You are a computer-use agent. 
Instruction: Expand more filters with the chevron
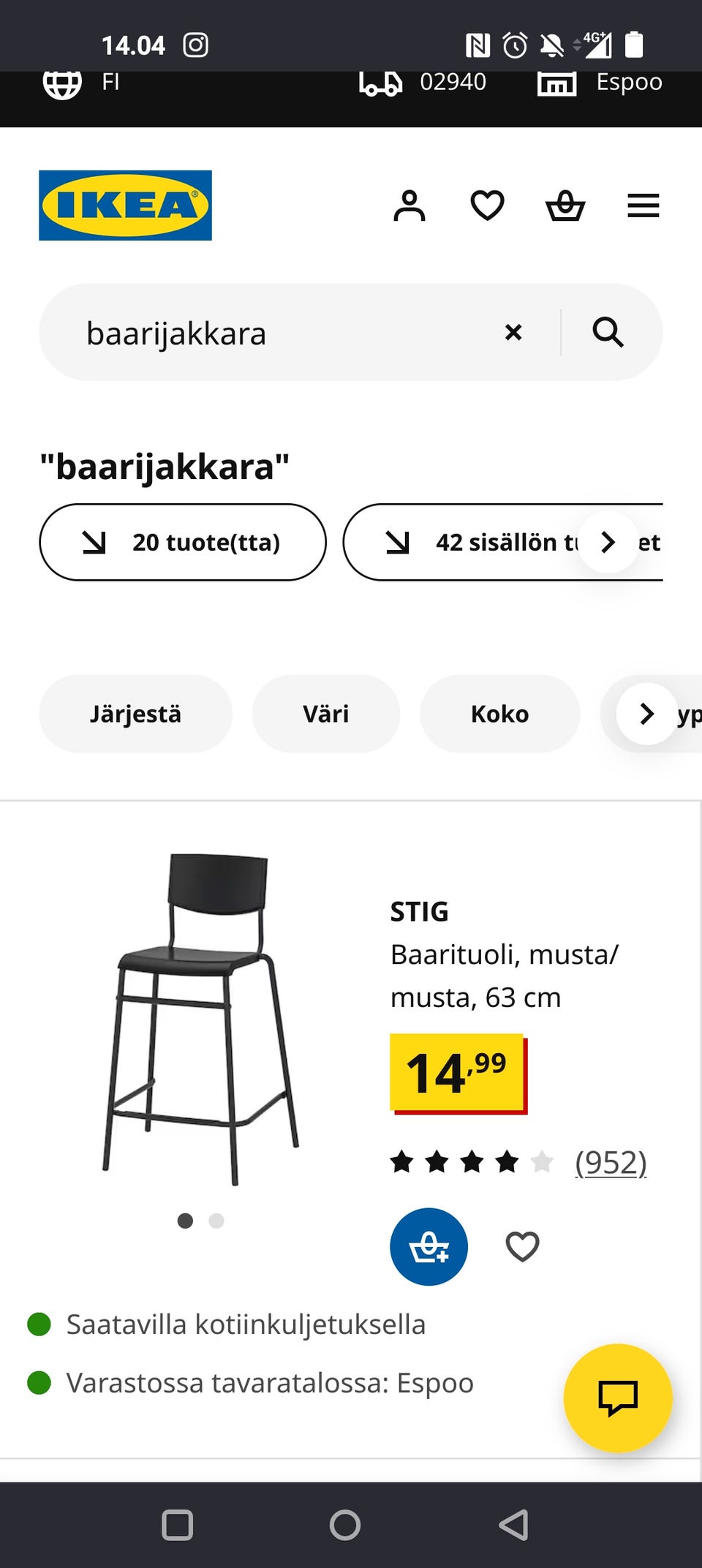[x=646, y=715]
